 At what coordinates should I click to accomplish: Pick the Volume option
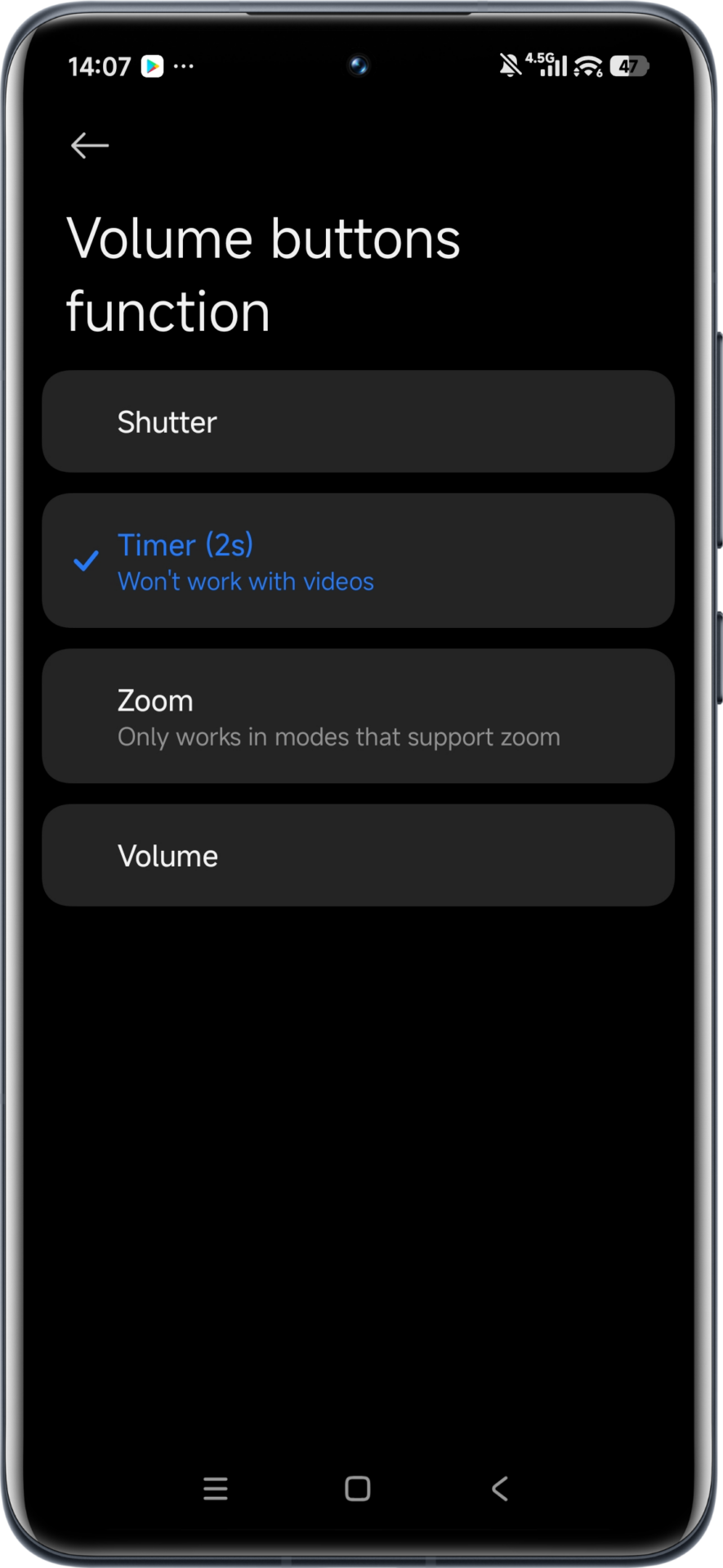tap(358, 855)
